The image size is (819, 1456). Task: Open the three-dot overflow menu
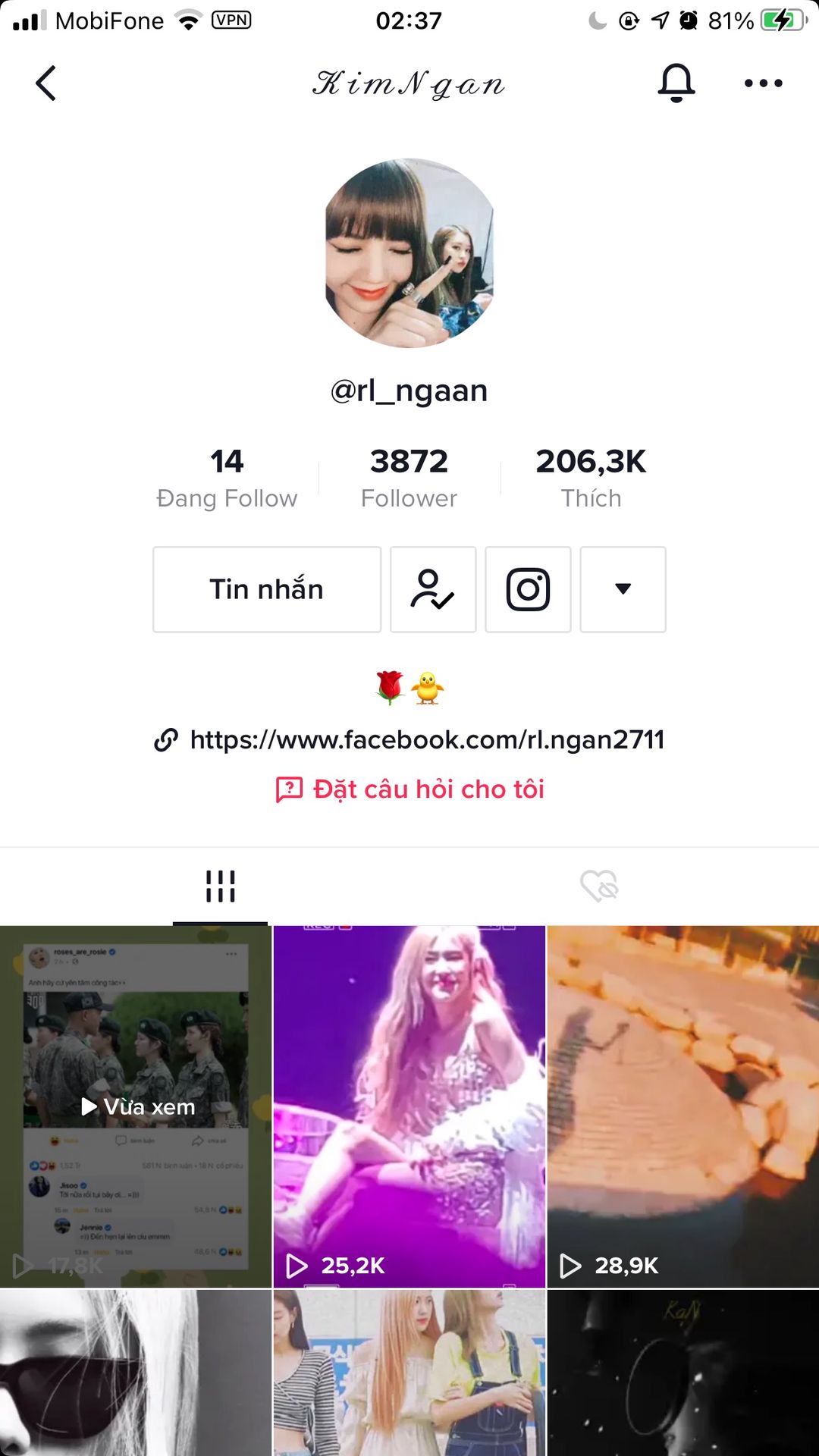763,83
